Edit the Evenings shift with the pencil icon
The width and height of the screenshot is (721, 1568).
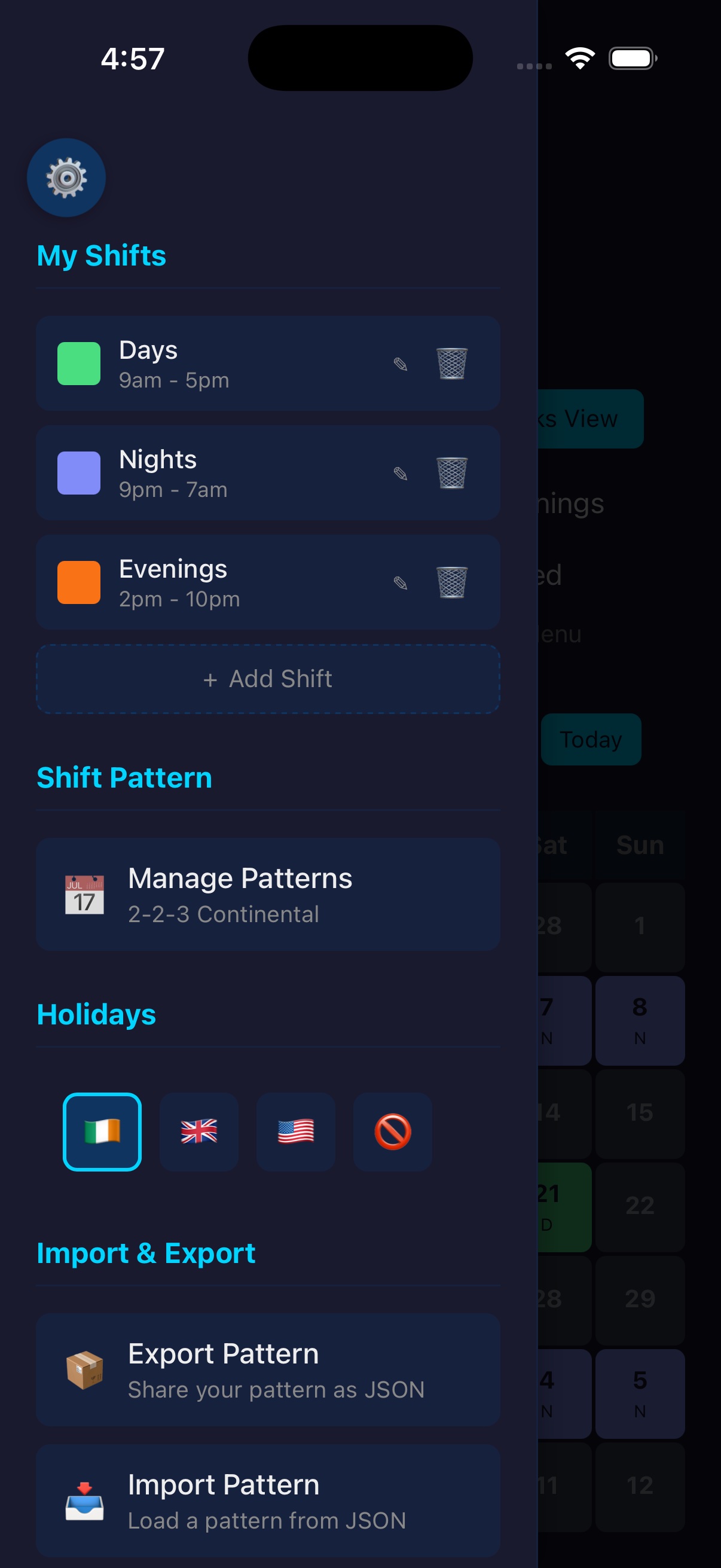coord(401,582)
